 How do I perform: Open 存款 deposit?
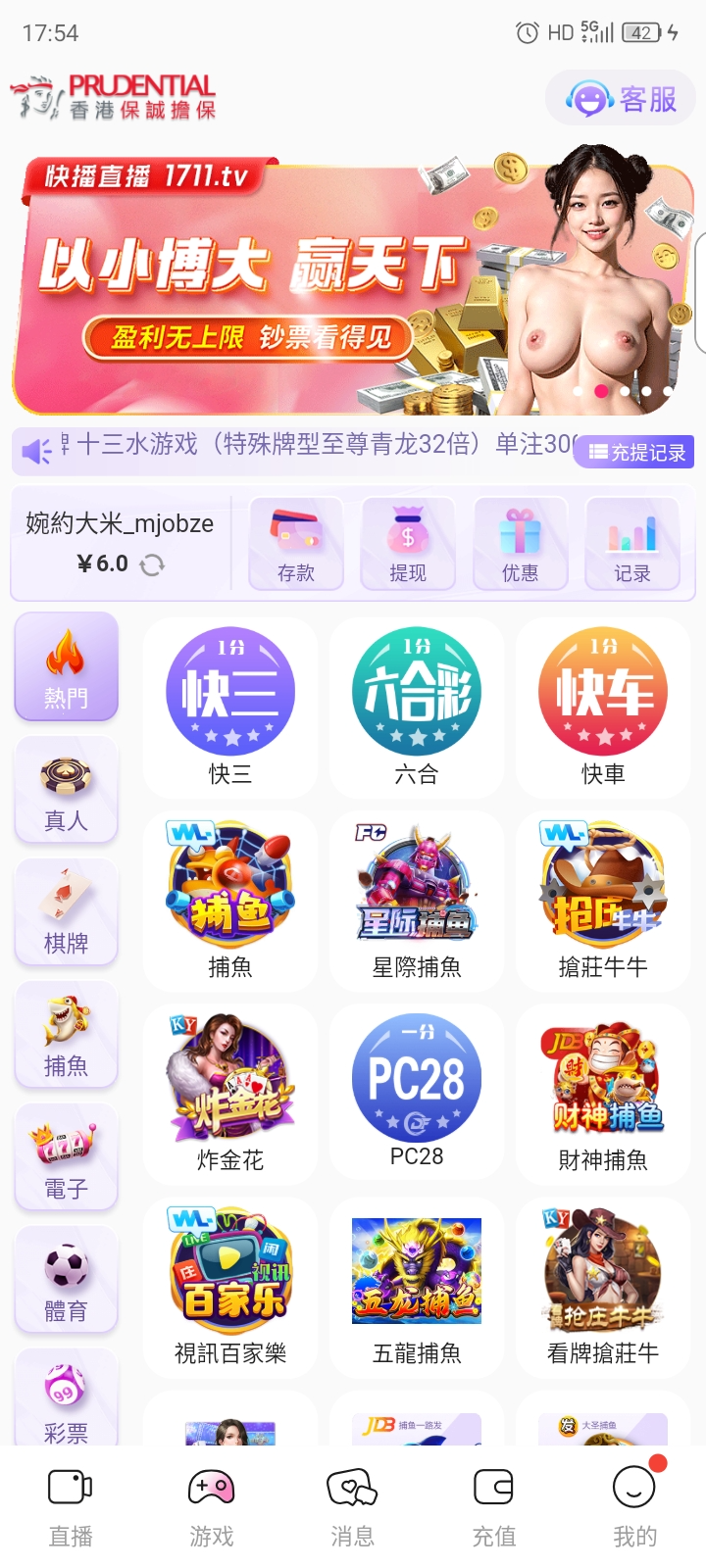(296, 544)
